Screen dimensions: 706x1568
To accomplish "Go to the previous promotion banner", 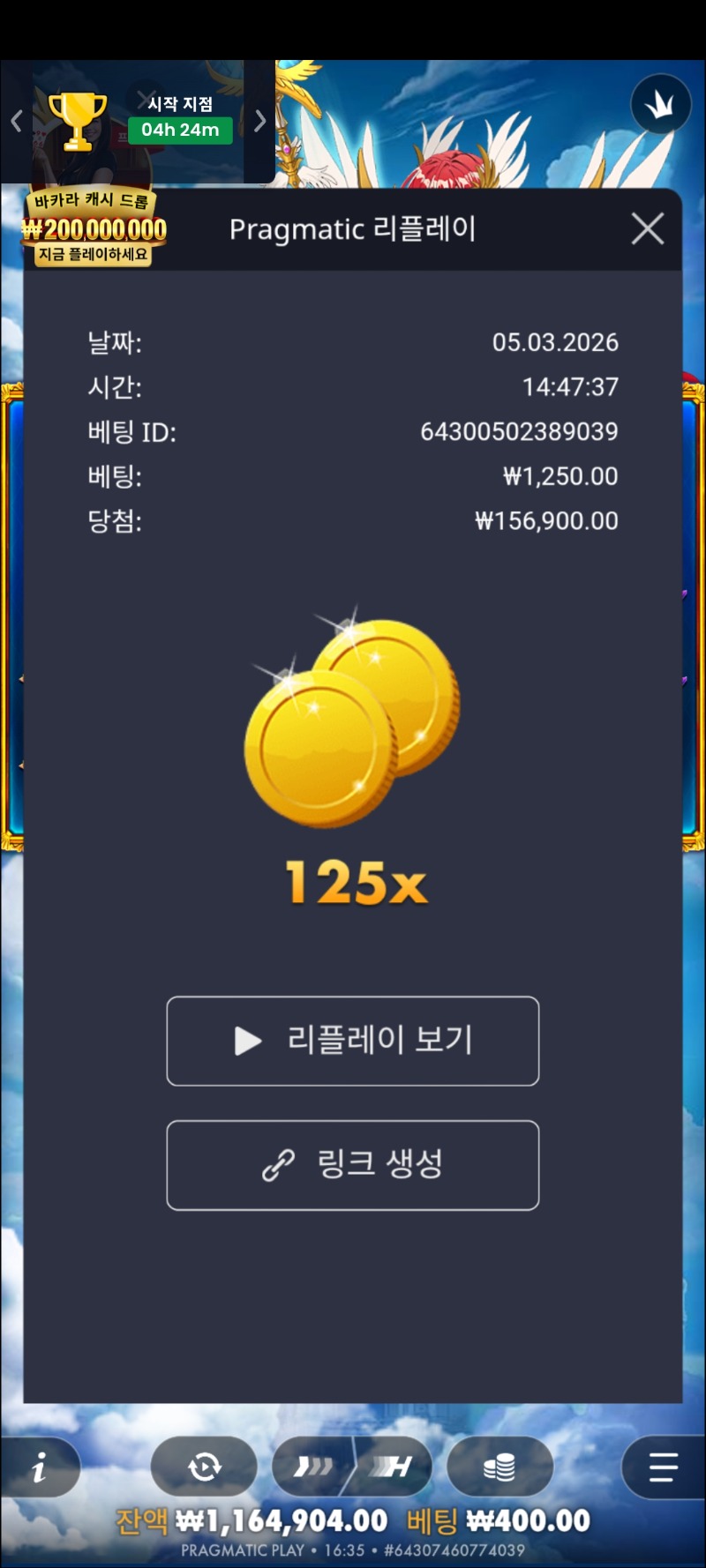I will coord(16,121).
